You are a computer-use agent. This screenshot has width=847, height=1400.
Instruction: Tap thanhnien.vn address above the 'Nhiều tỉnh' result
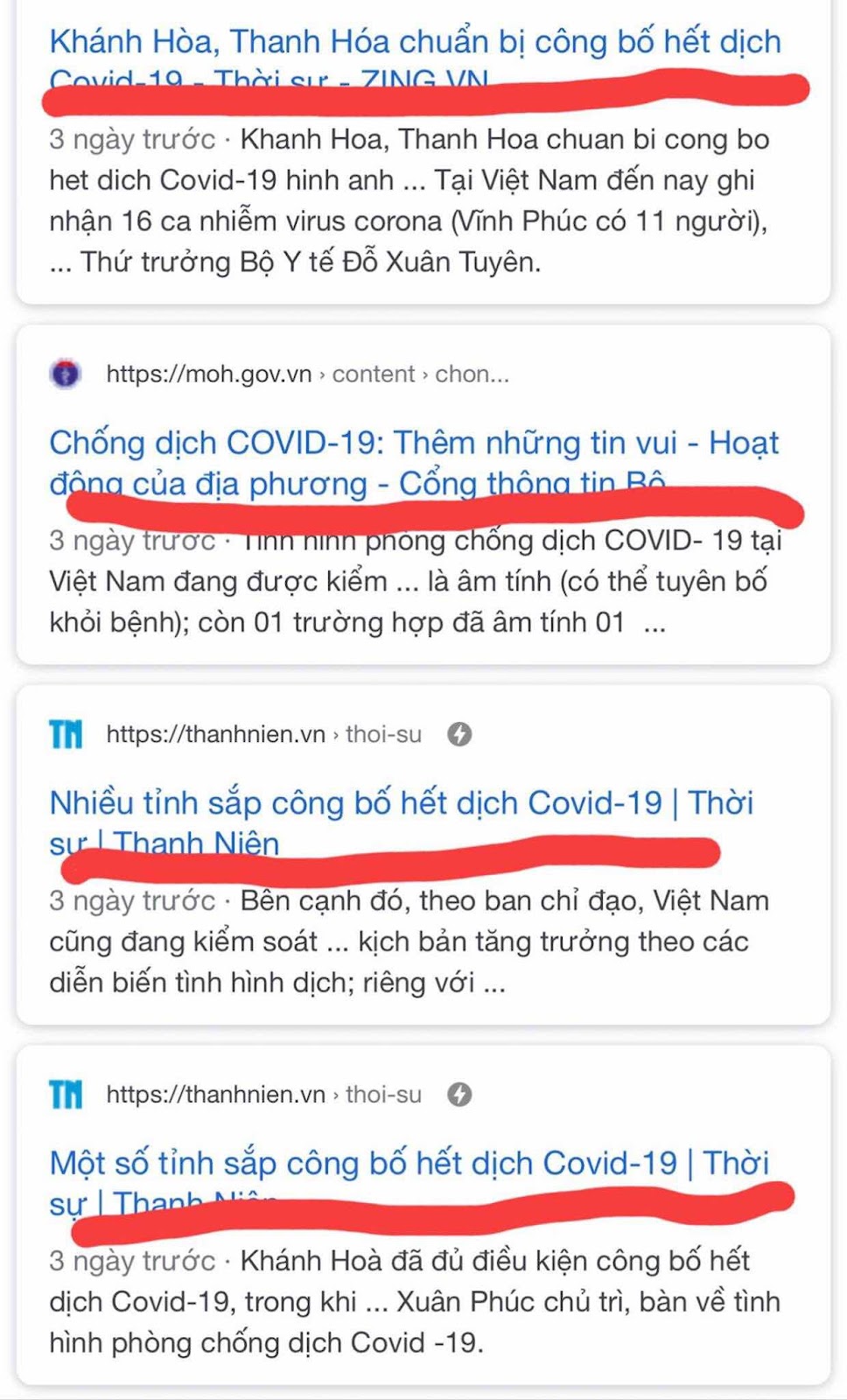tap(263, 734)
